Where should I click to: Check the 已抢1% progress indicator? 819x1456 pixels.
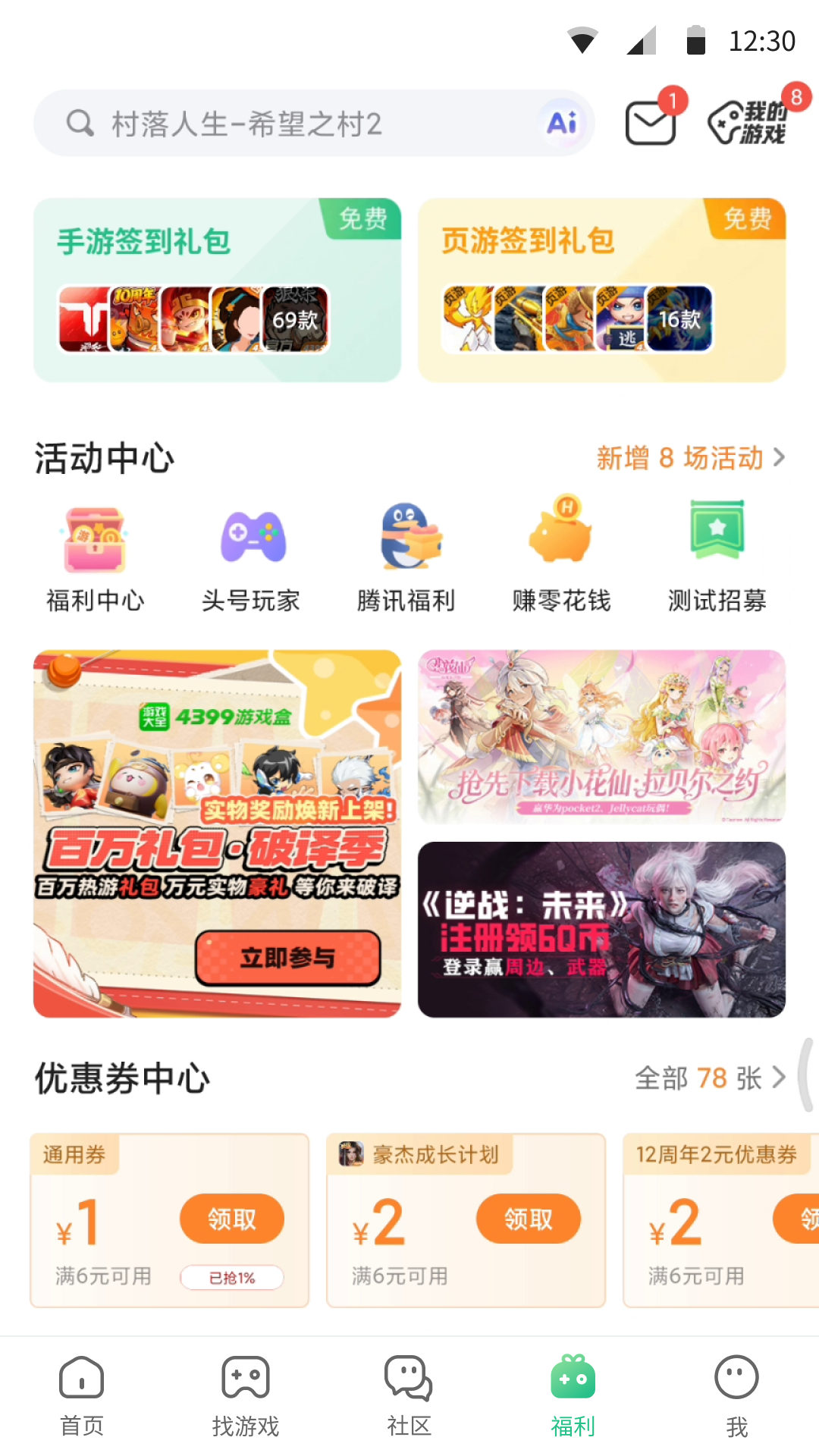(x=231, y=1276)
